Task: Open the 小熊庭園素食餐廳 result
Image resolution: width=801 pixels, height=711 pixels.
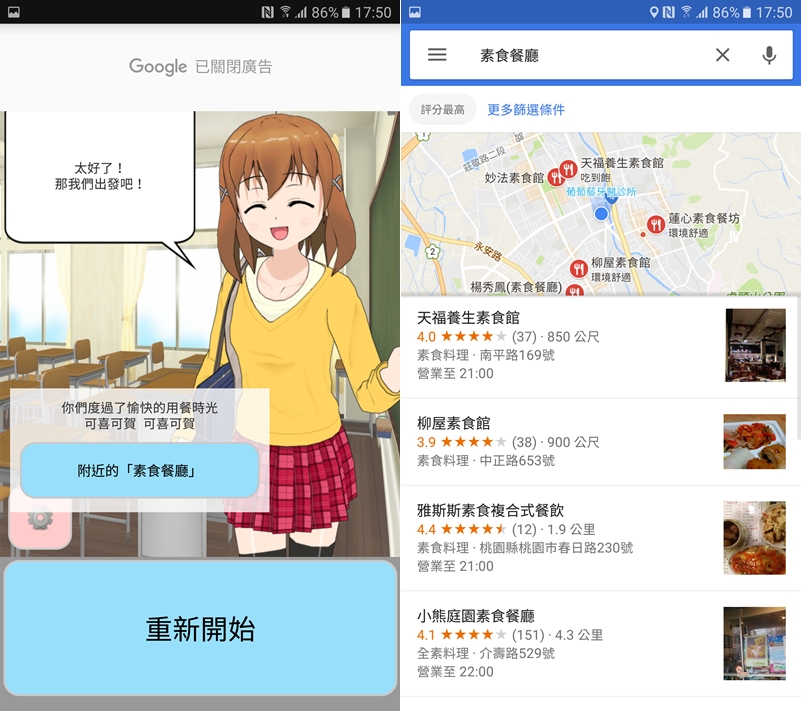Action: [560, 643]
